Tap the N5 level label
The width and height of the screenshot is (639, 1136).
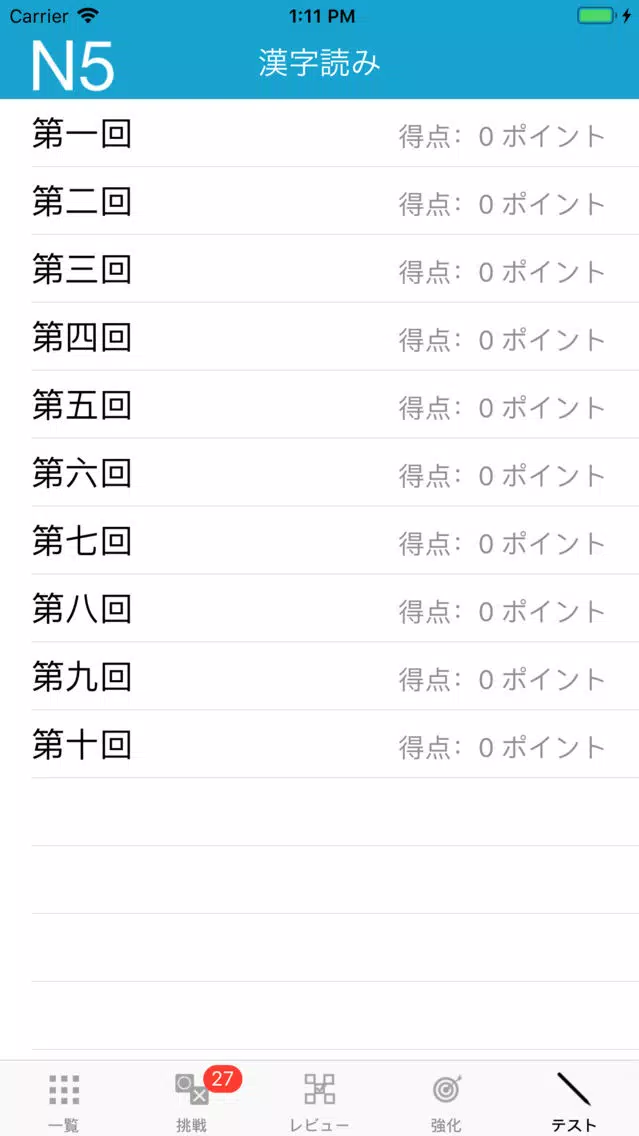point(72,66)
